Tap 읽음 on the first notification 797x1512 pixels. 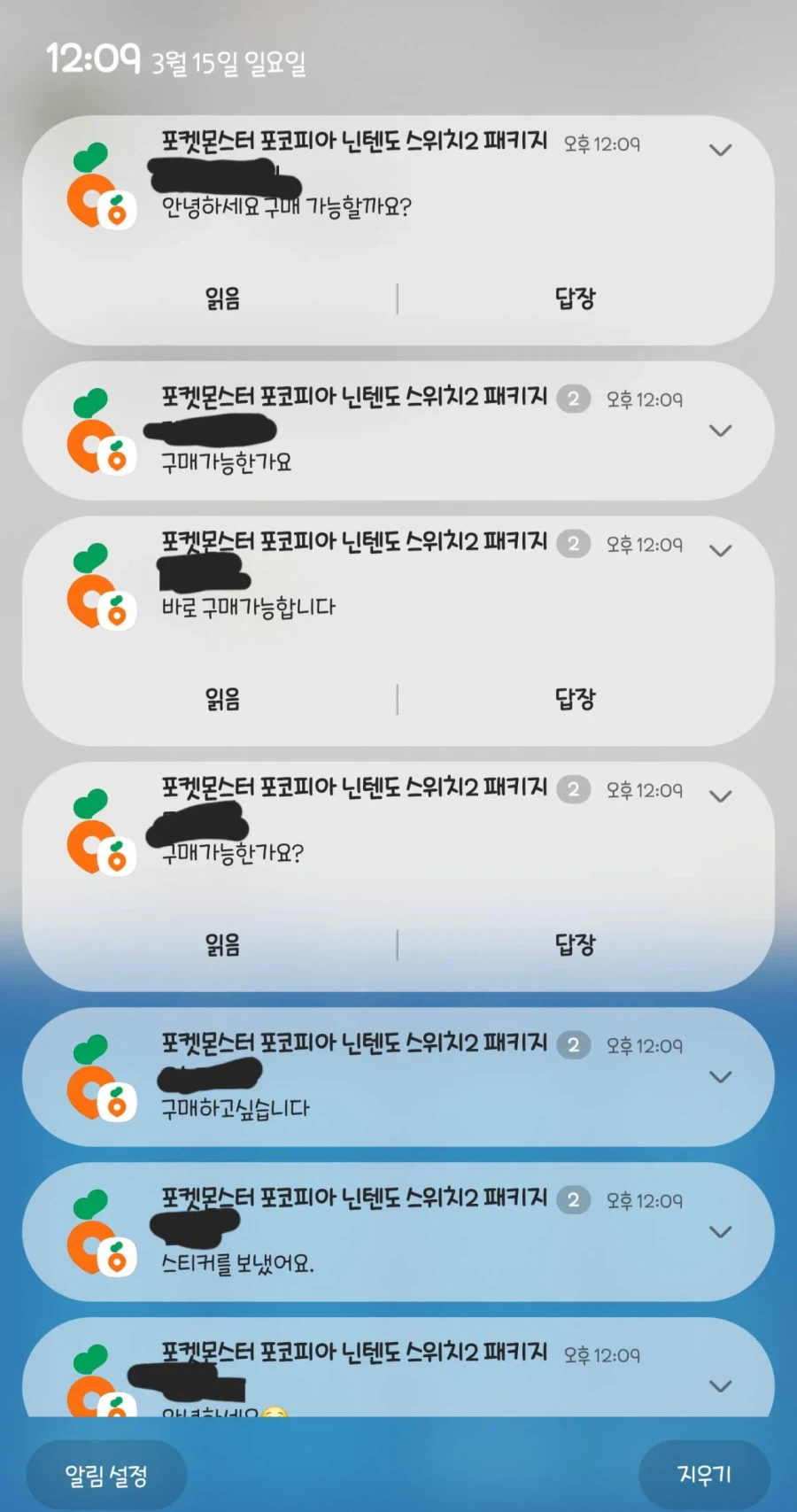pyautogui.click(x=223, y=298)
